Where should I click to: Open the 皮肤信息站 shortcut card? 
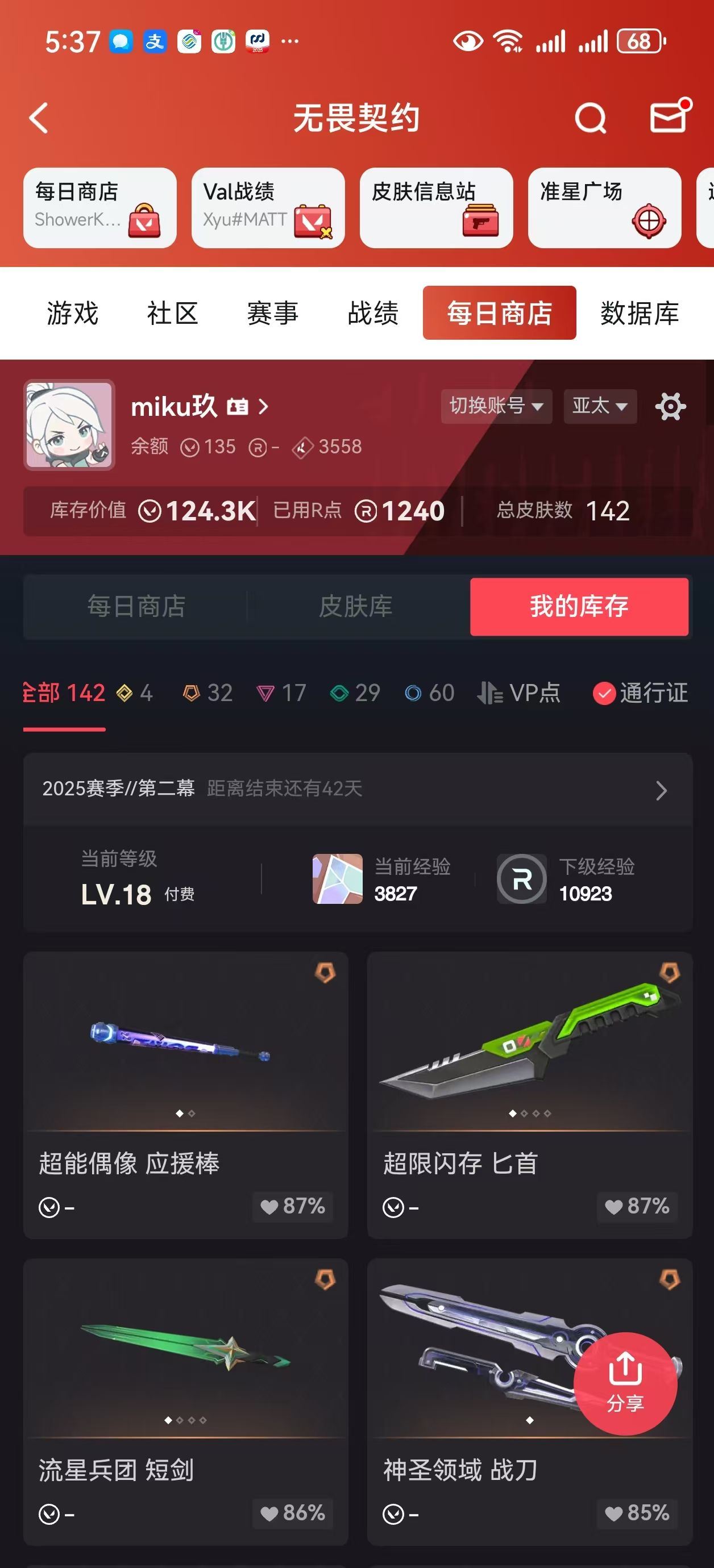tap(436, 207)
